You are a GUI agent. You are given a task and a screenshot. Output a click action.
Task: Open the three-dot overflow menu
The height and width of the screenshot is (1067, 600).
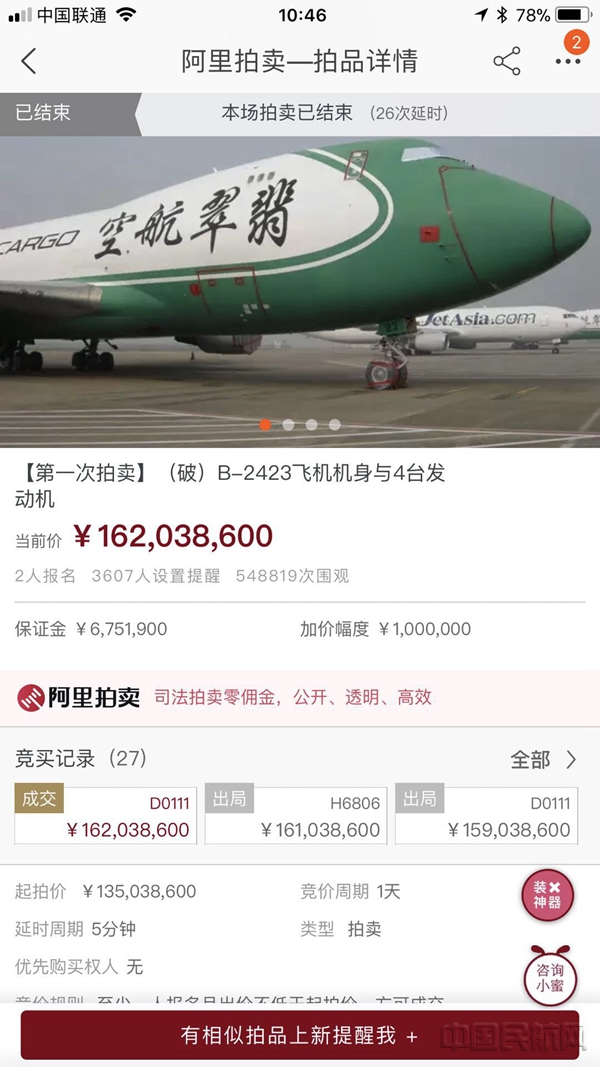pos(567,61)
